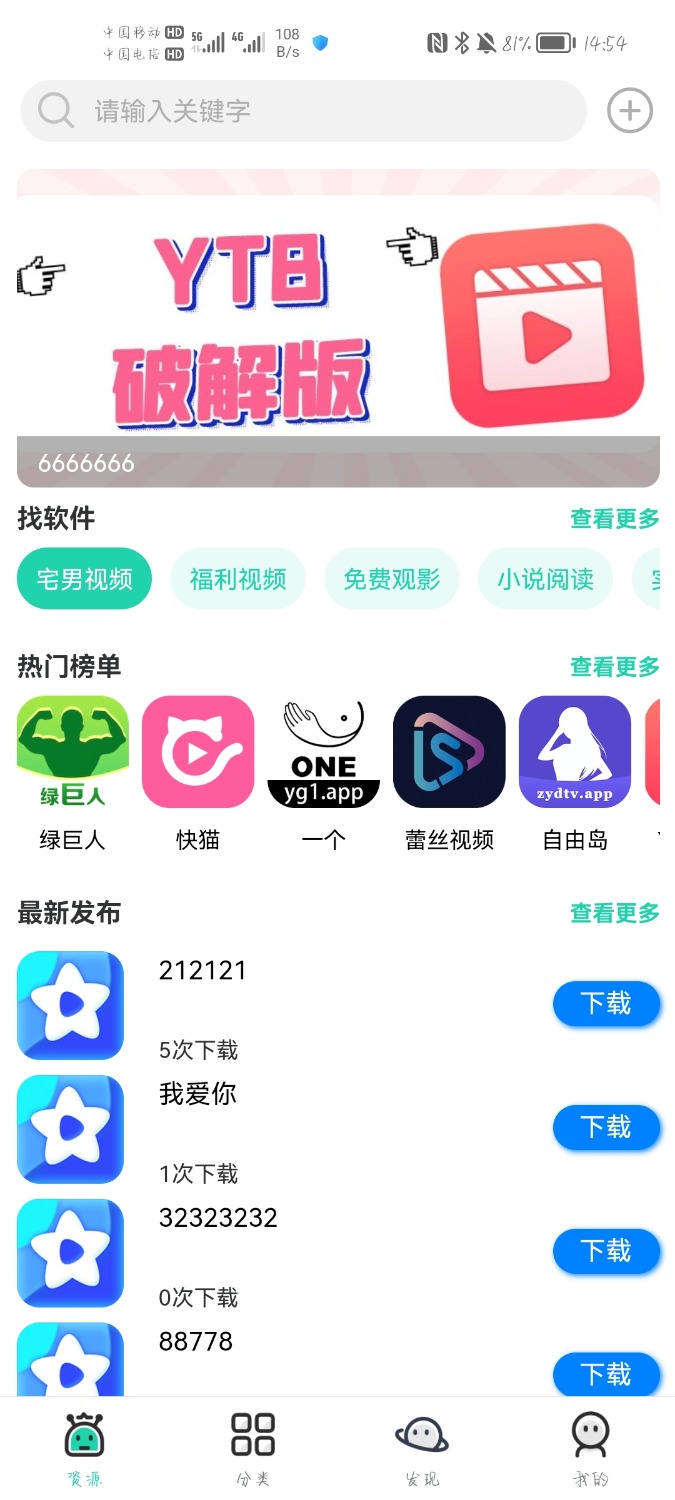The width and height of the screenshot is (675, 1500).
Task: Choose the 小说阅读 chip
Action: pos(545,579)
